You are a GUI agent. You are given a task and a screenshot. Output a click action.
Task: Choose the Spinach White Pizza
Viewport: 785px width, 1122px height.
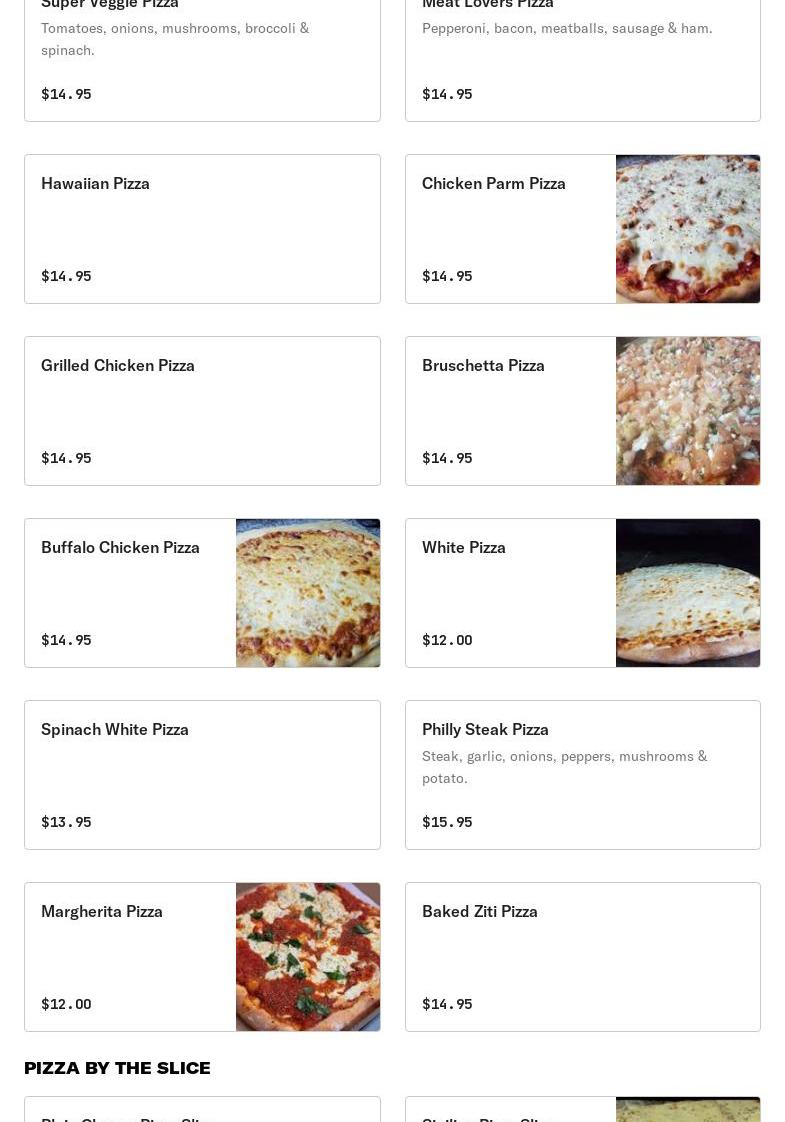(x=202, y=775)
